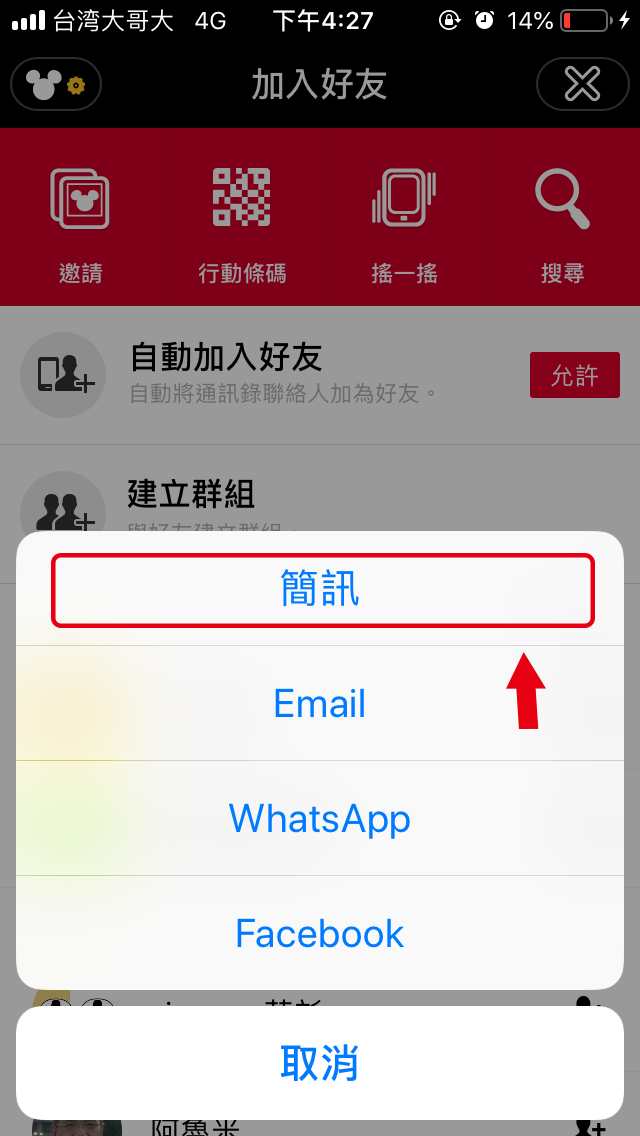Choose 簡訊 to invite by SMS
The image size is (640, 1136).
320,589
